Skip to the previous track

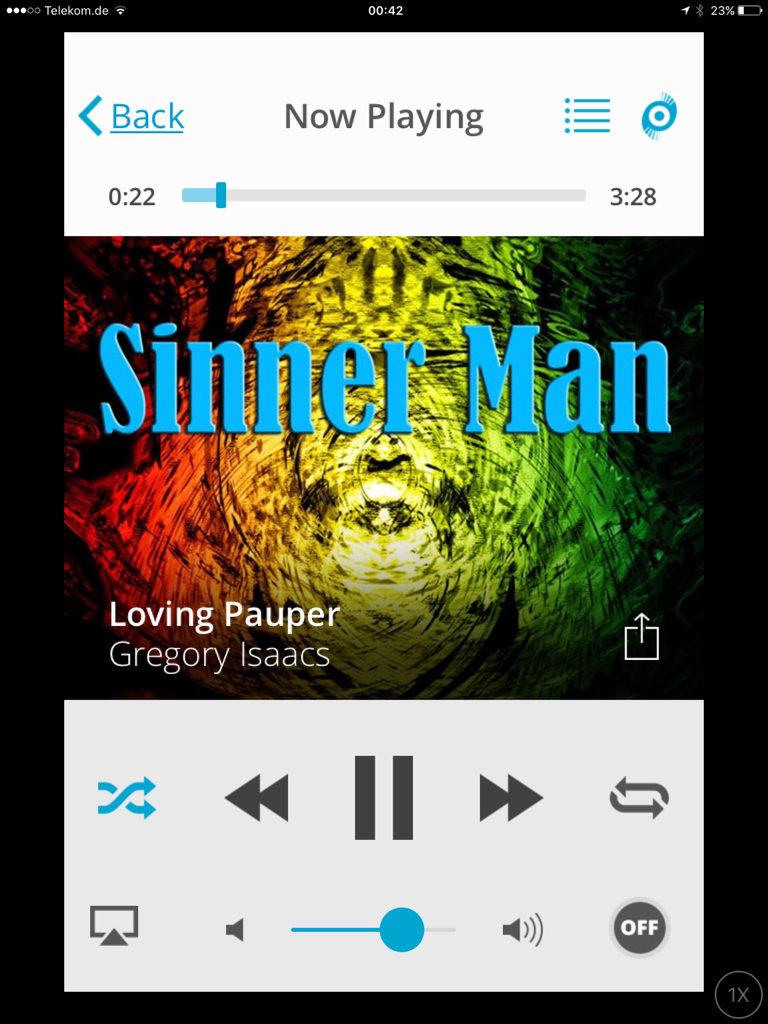coord(257,797)
